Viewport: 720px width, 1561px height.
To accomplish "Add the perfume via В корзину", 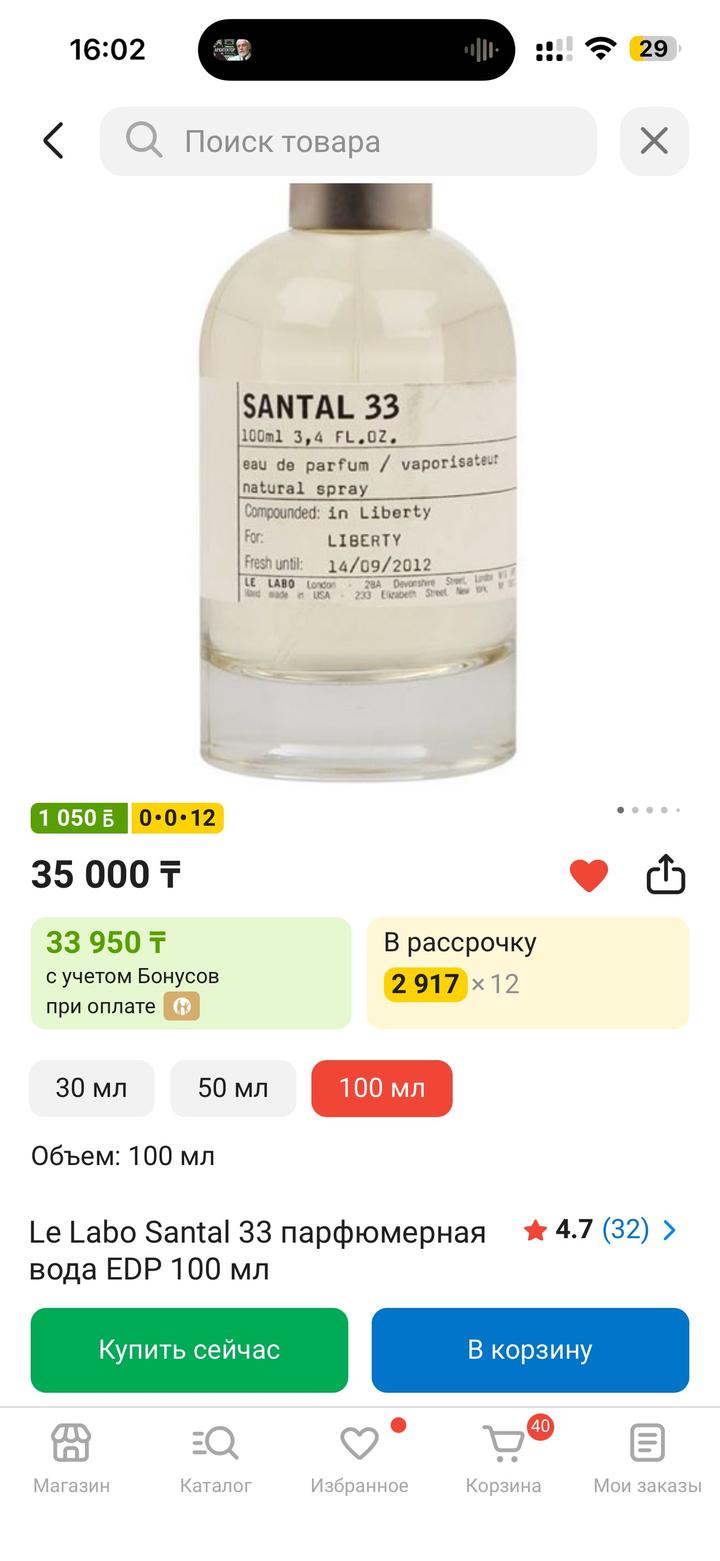I will click(530, 1350).
